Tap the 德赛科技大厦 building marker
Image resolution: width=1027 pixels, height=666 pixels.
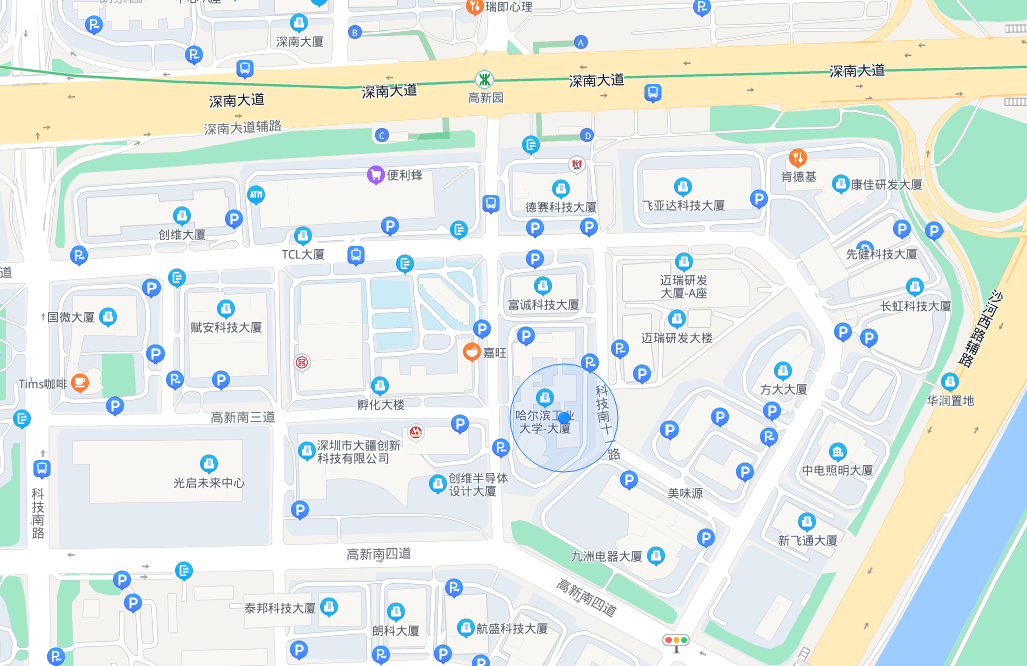click(x=561, y=188)
